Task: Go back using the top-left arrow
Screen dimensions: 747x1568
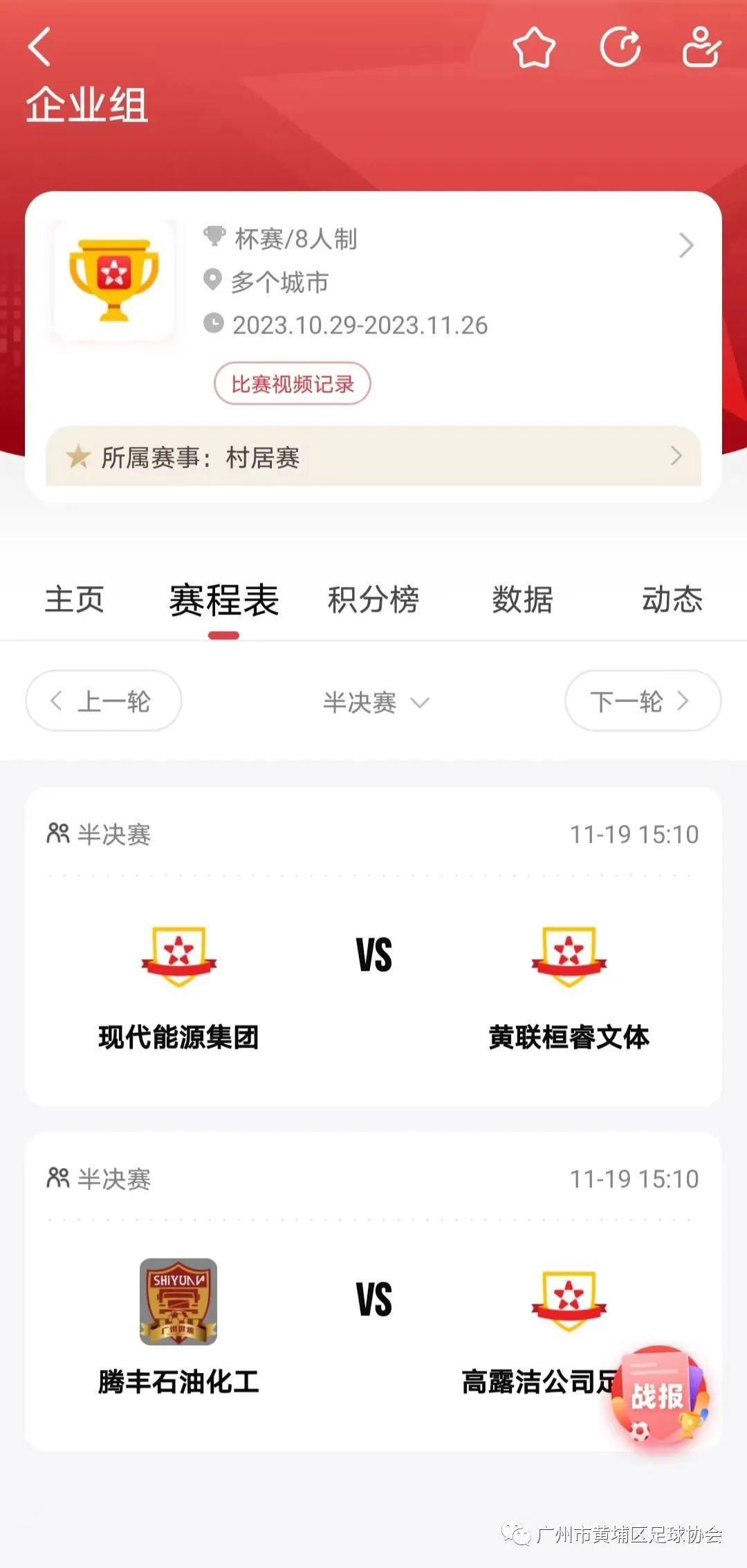Action: (x=39, y=47)
